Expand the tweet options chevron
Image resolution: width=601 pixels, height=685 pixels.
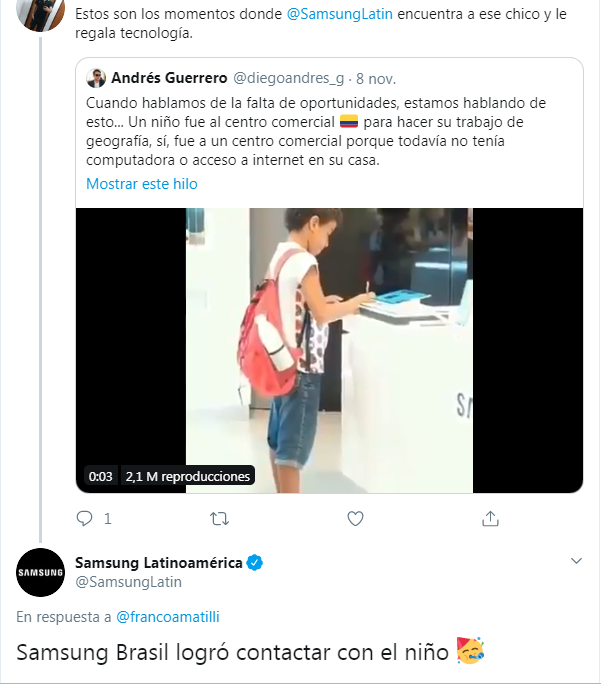tap(575, 561)
